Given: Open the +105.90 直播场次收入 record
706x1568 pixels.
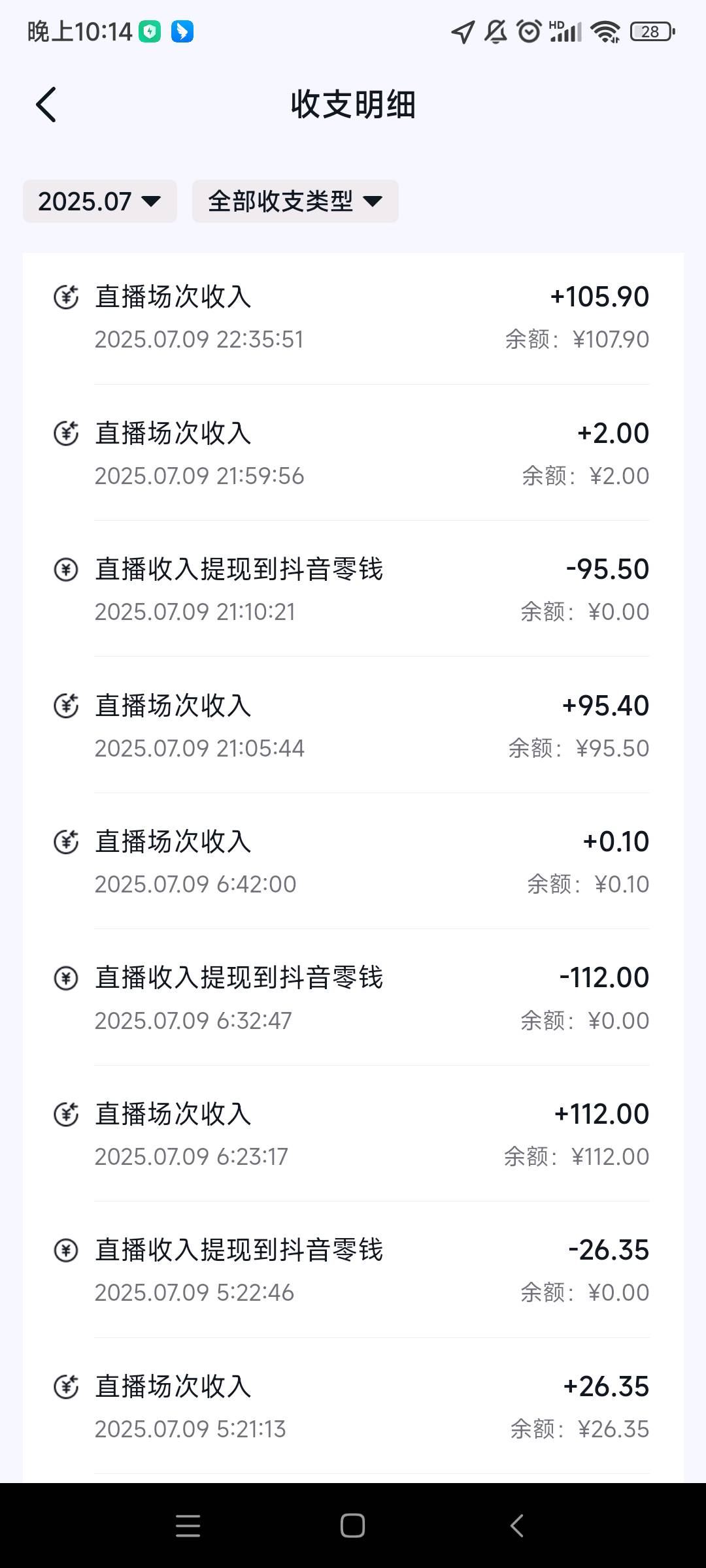Looking at the screenshot, I should click(353, 318).
